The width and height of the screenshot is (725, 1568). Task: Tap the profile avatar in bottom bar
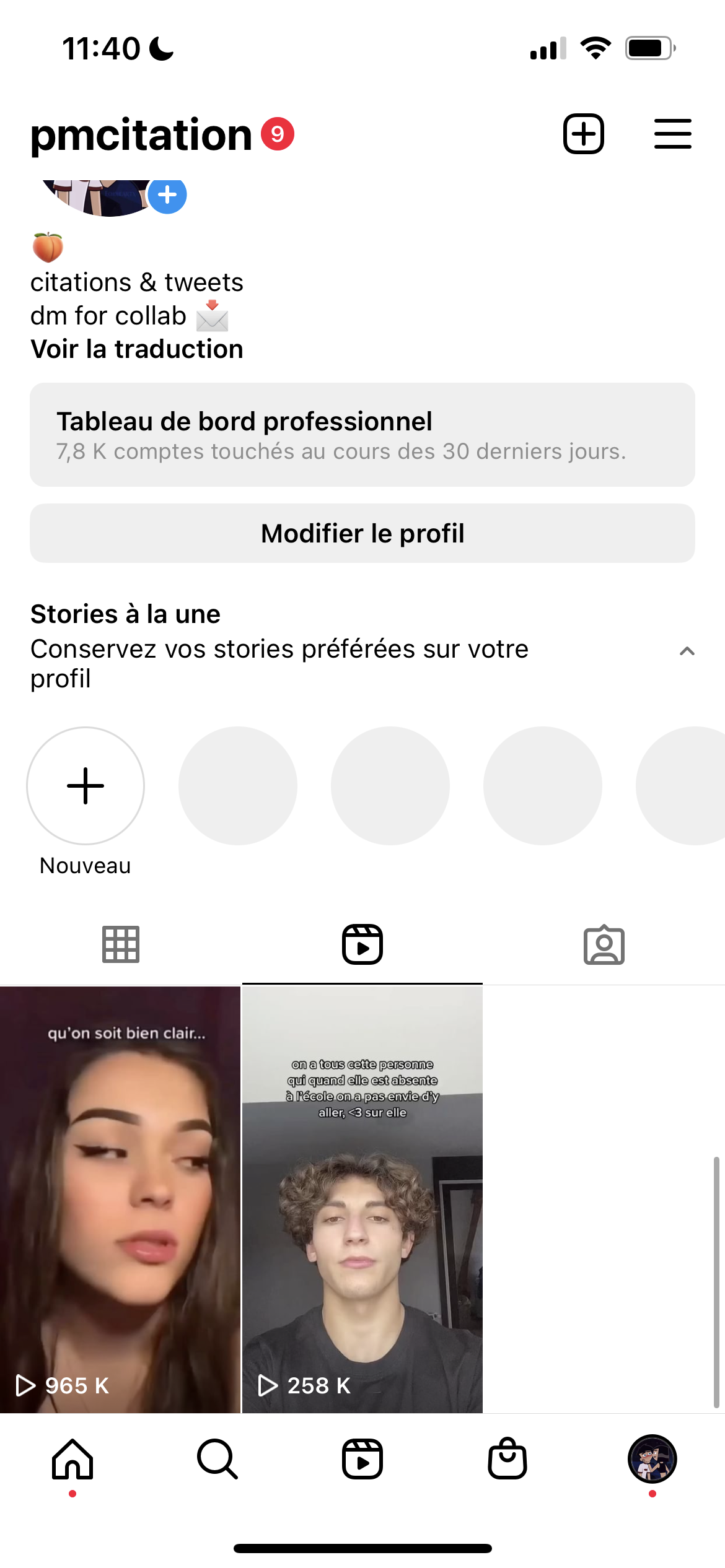[652, 1459]
